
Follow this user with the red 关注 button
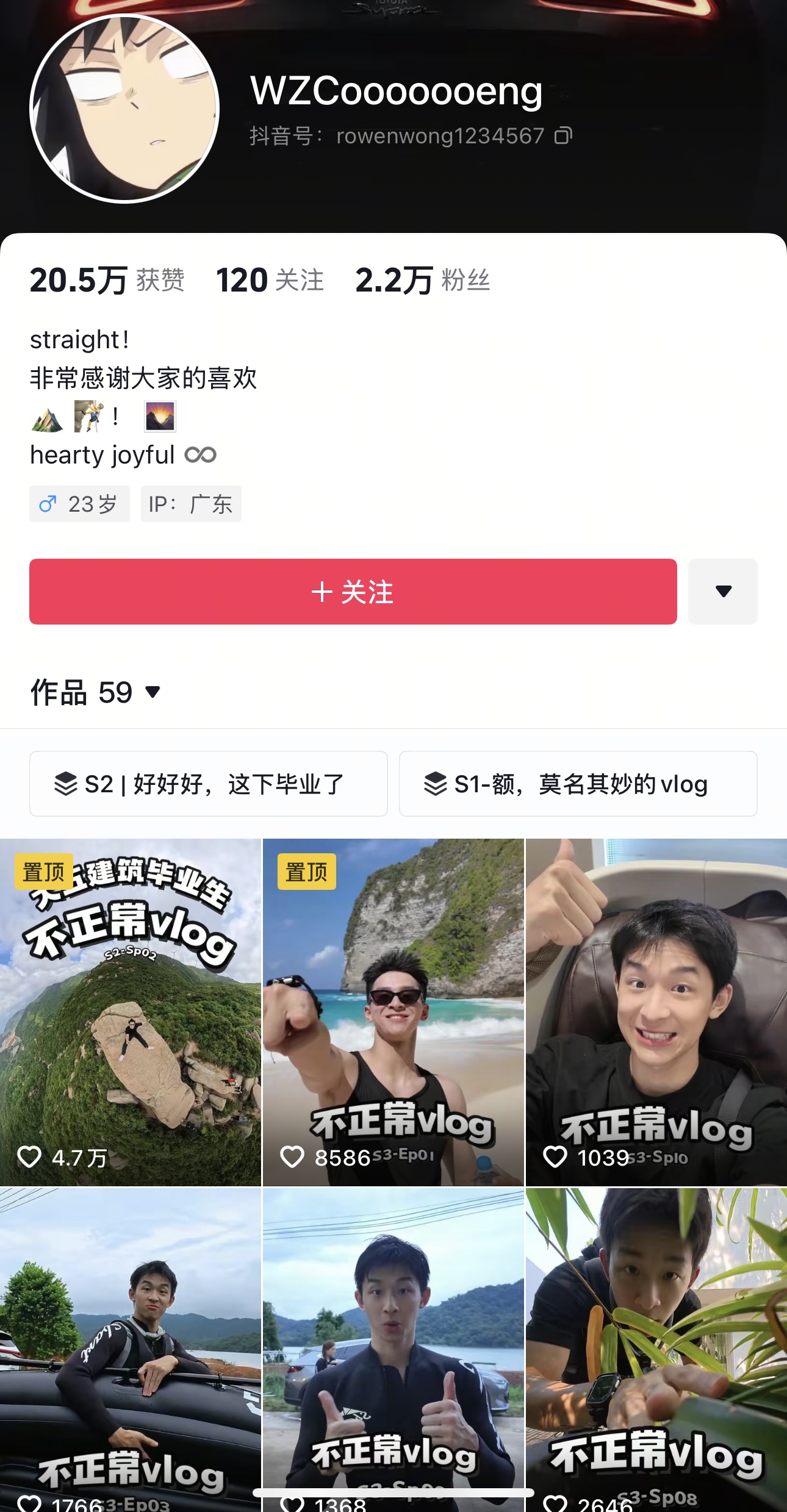point(353,591)
